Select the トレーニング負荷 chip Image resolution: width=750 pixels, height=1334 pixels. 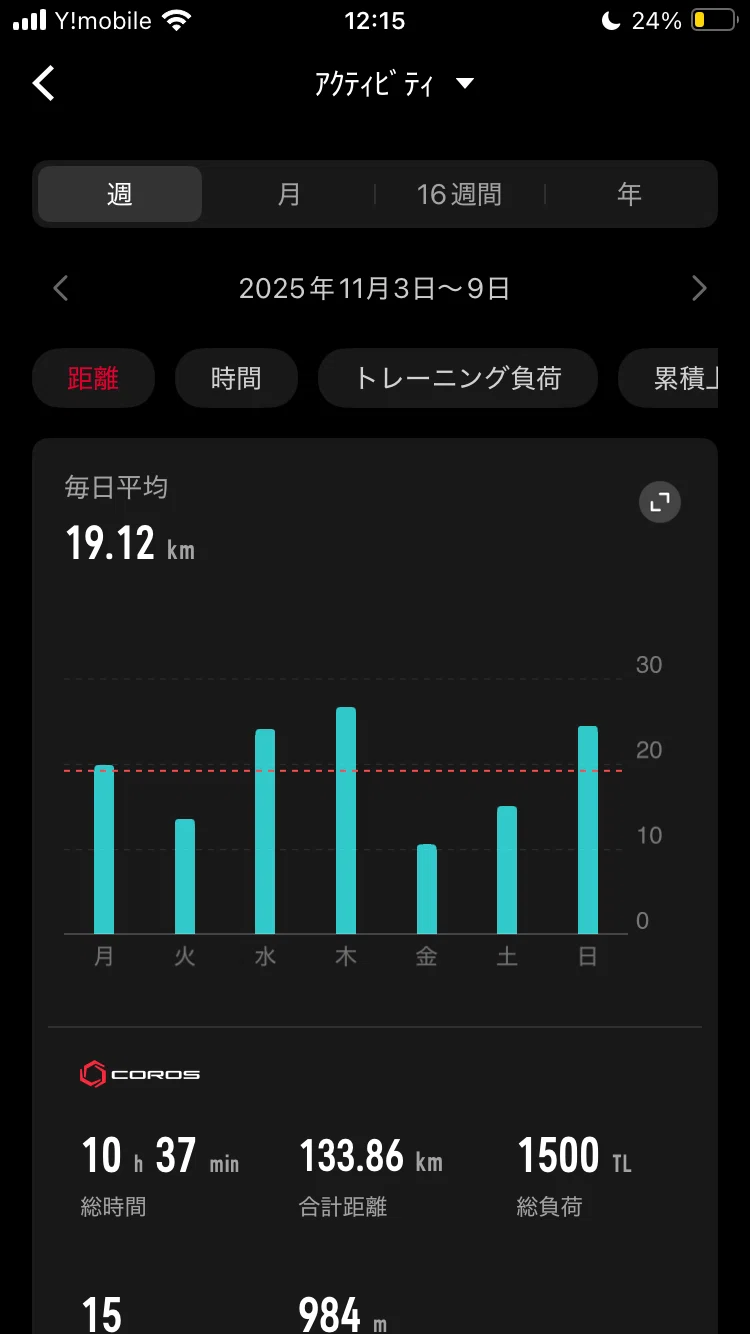coord(458,378)
